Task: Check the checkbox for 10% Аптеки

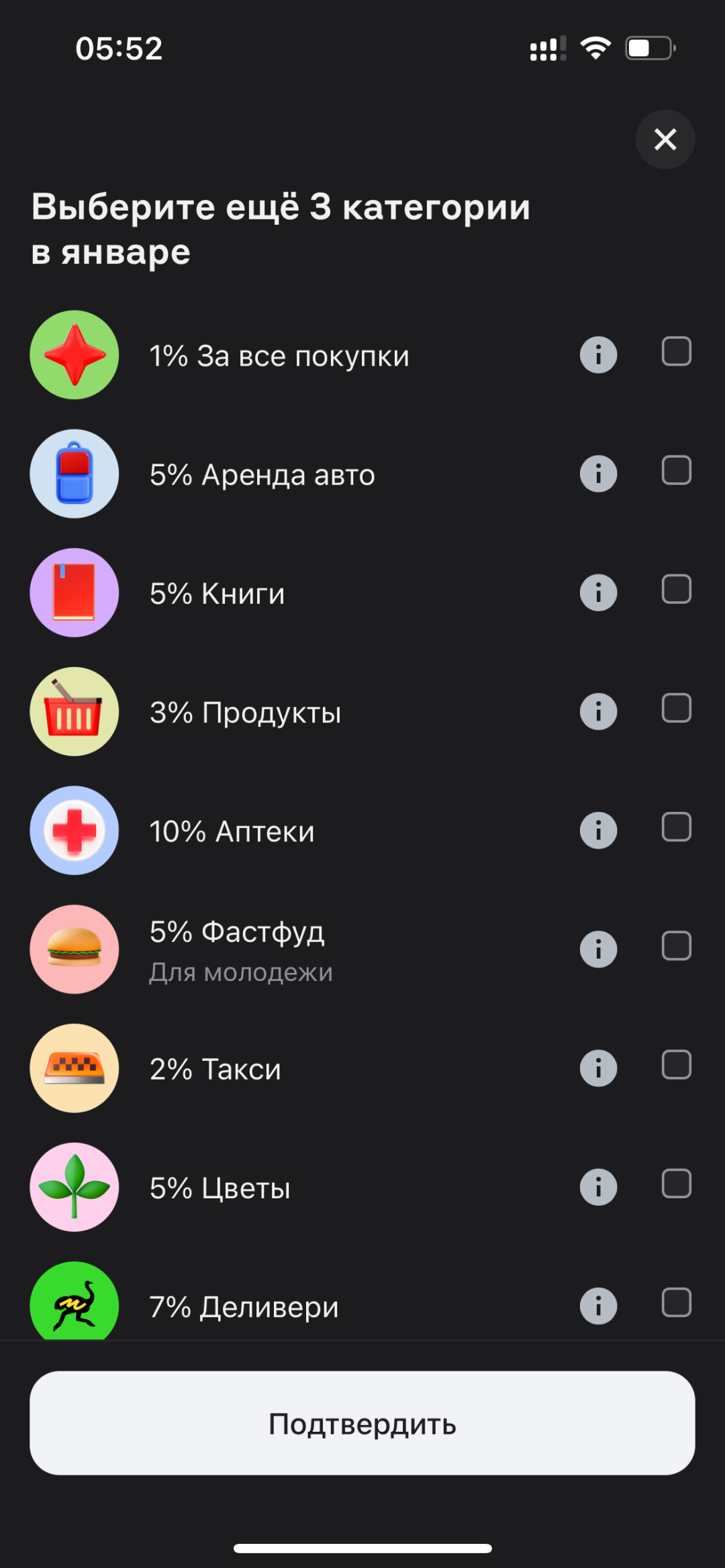Action: pyautogui.click(x=676, y=827)
